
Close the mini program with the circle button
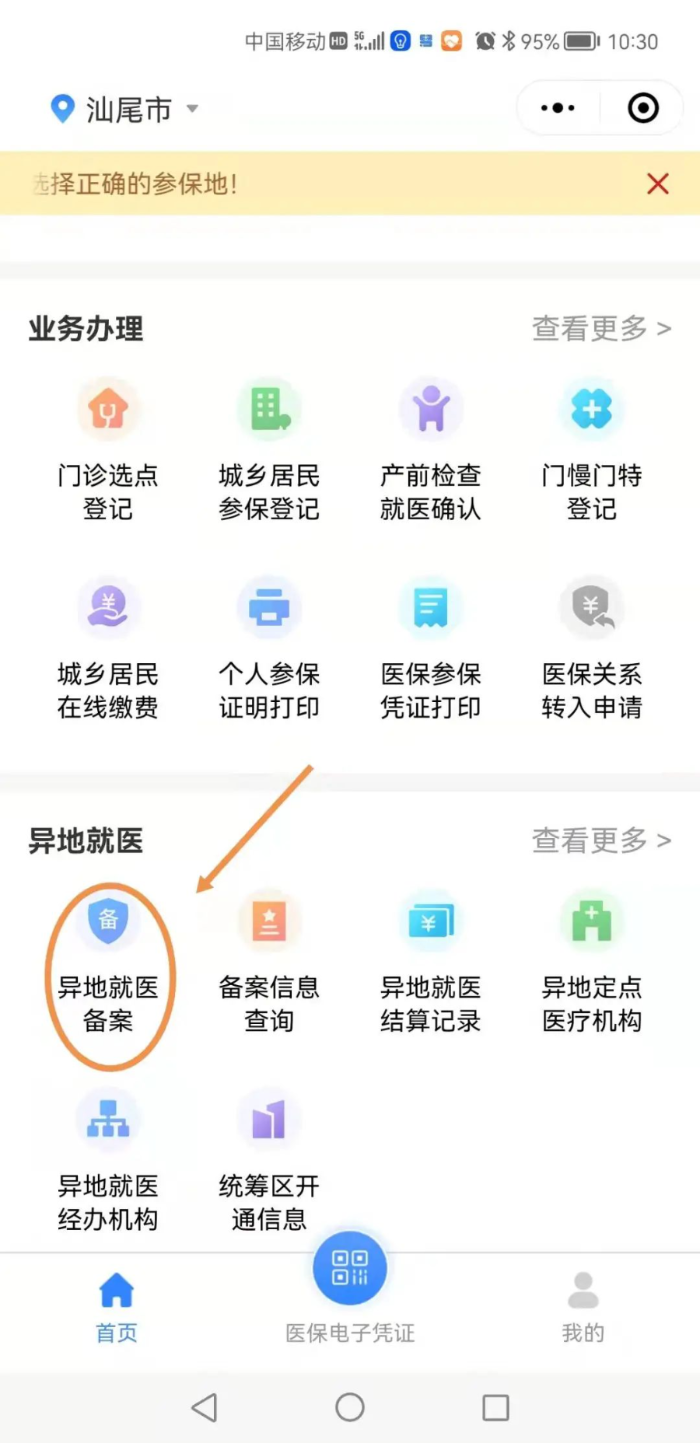pos(643,108)
